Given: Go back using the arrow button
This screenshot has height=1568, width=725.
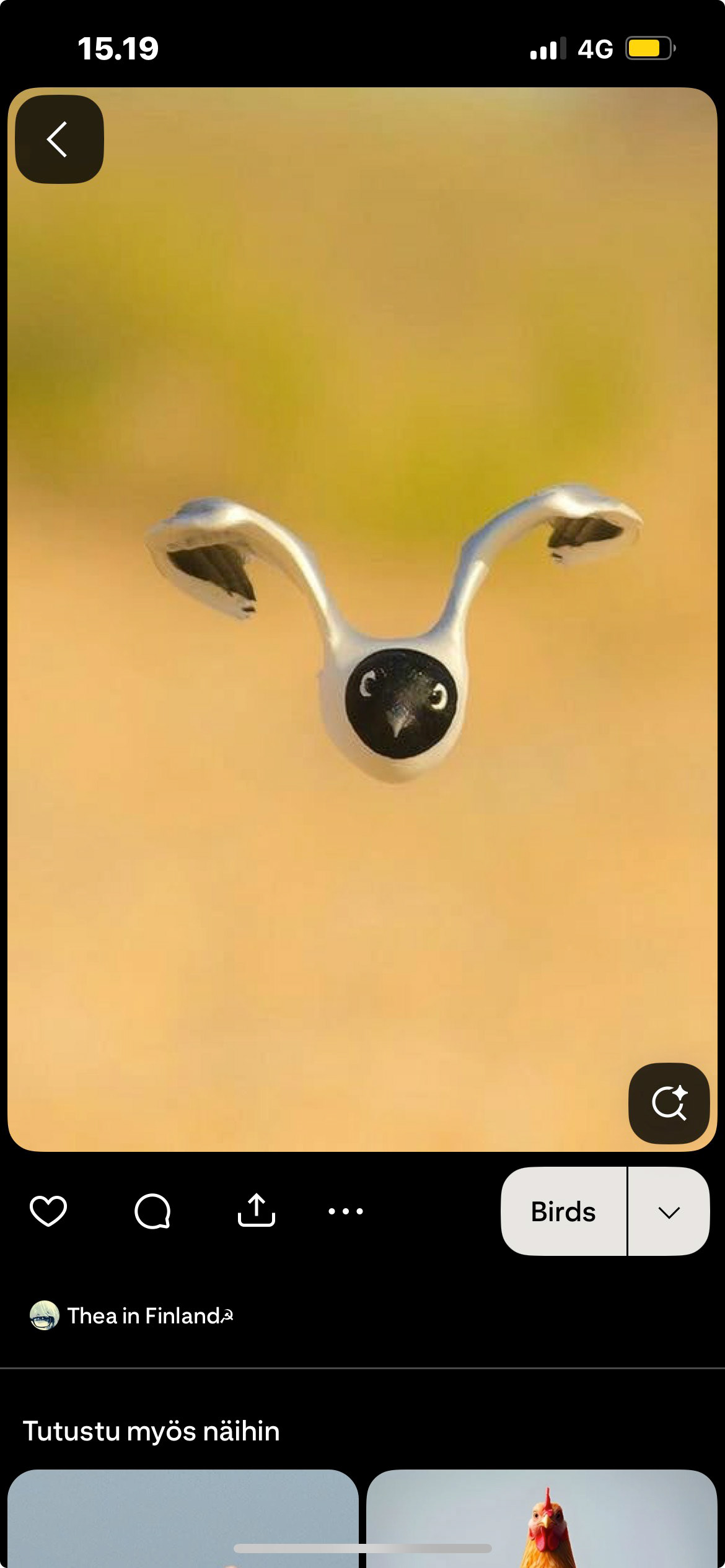Looking at the screenshot, I should pyautogui.click(x=59, y=139).
